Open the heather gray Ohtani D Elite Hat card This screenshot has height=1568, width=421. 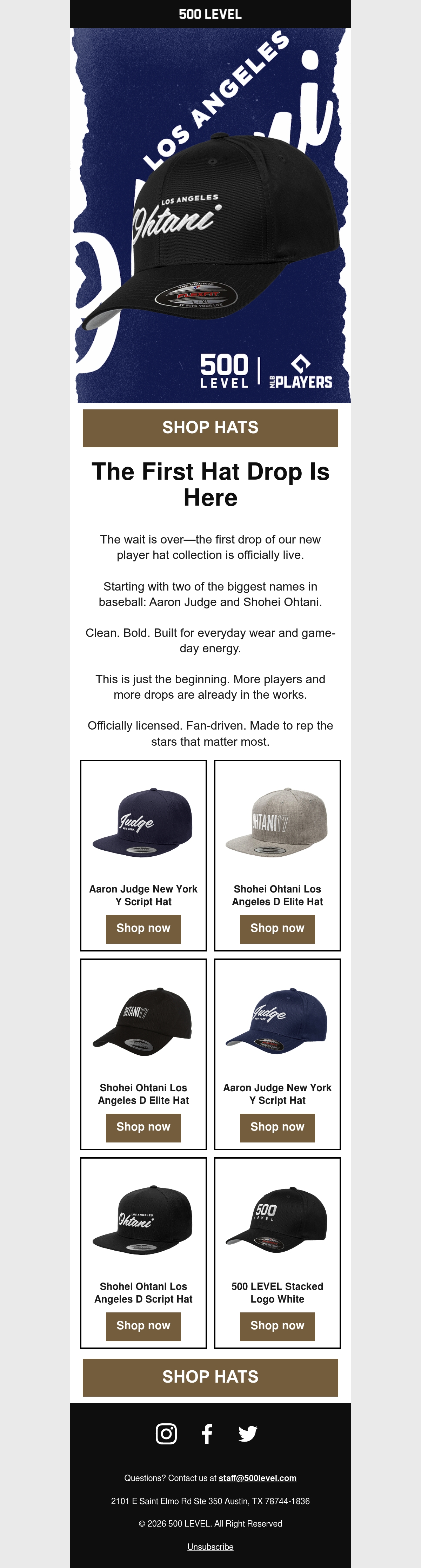coord(277,855)
